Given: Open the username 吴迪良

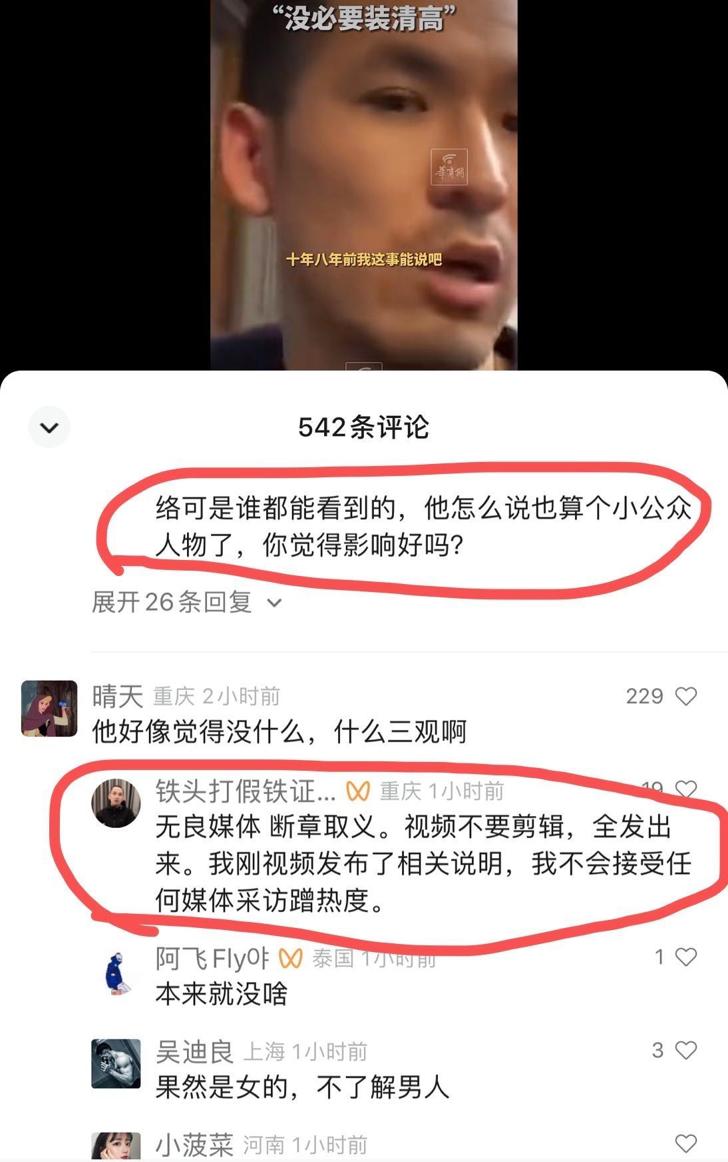Looking at the screenshot, I should coord(194,1051).
